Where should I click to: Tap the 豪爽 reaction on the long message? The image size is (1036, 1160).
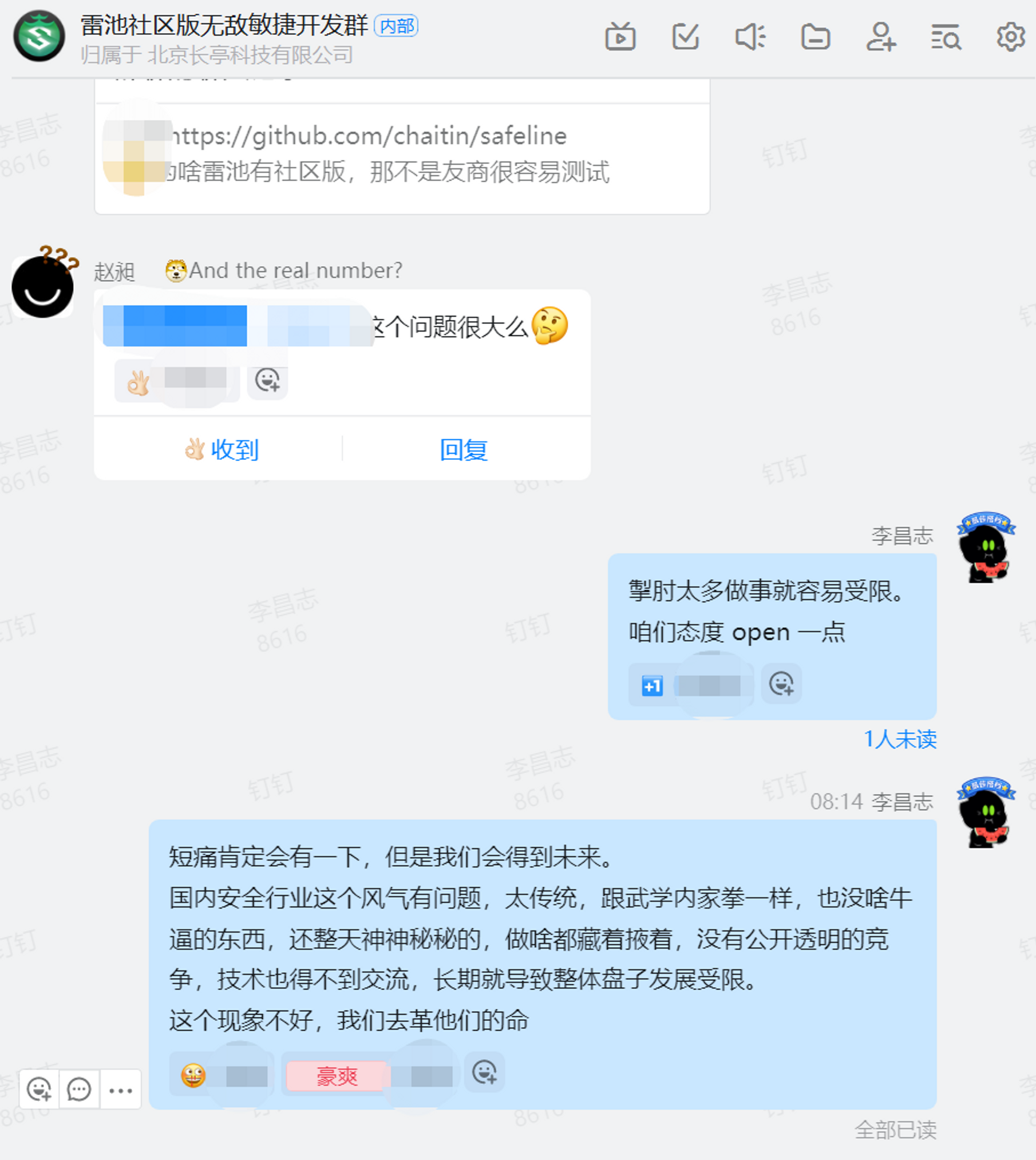pyautogui.click(x=338, y=1076)
